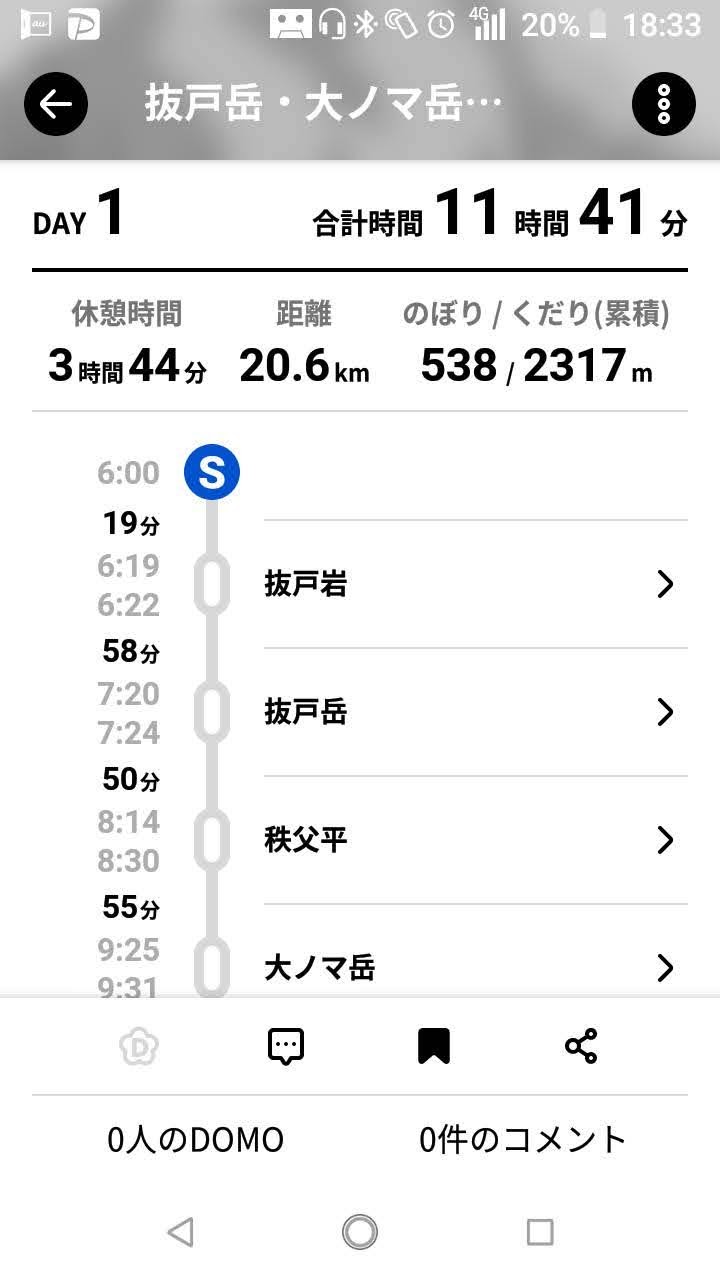View the 0人のDOMO list

click(x=196, y=1139)
